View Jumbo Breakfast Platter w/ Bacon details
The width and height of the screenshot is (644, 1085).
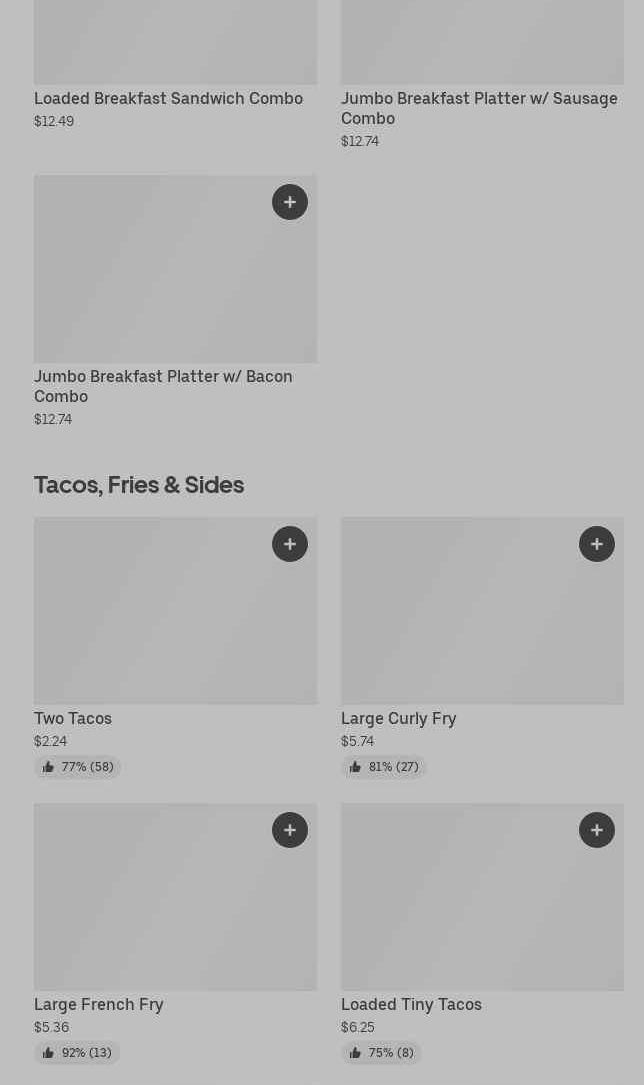coord(163,385)
